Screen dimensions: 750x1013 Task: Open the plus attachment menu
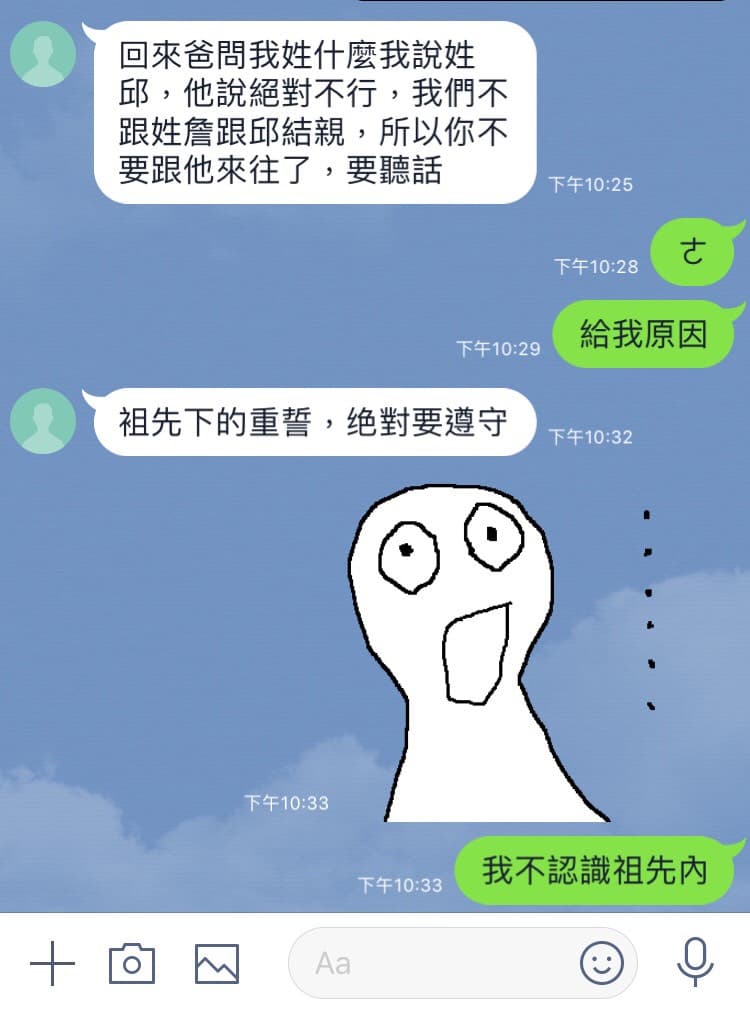pos(53,964)
